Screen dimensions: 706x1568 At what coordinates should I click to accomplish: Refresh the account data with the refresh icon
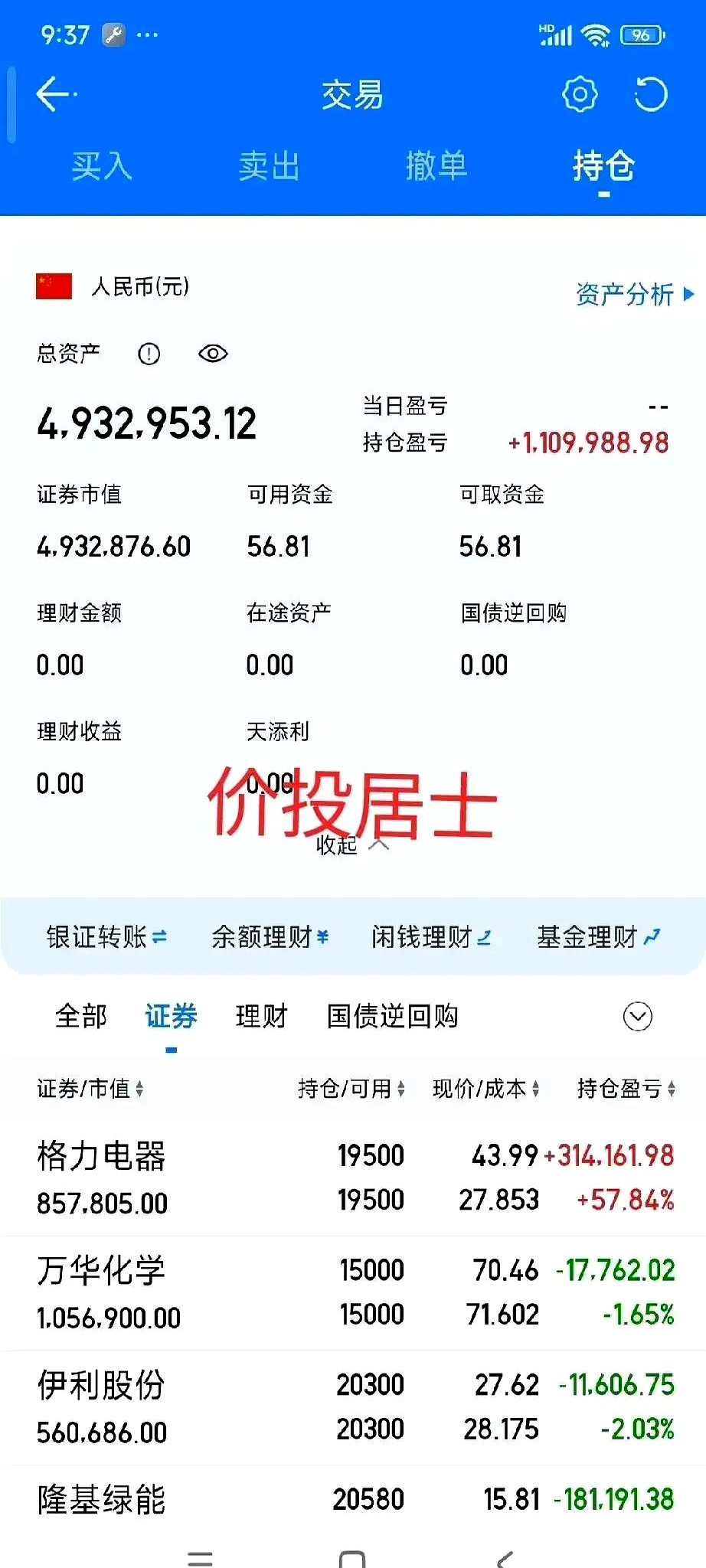point(650,93)
